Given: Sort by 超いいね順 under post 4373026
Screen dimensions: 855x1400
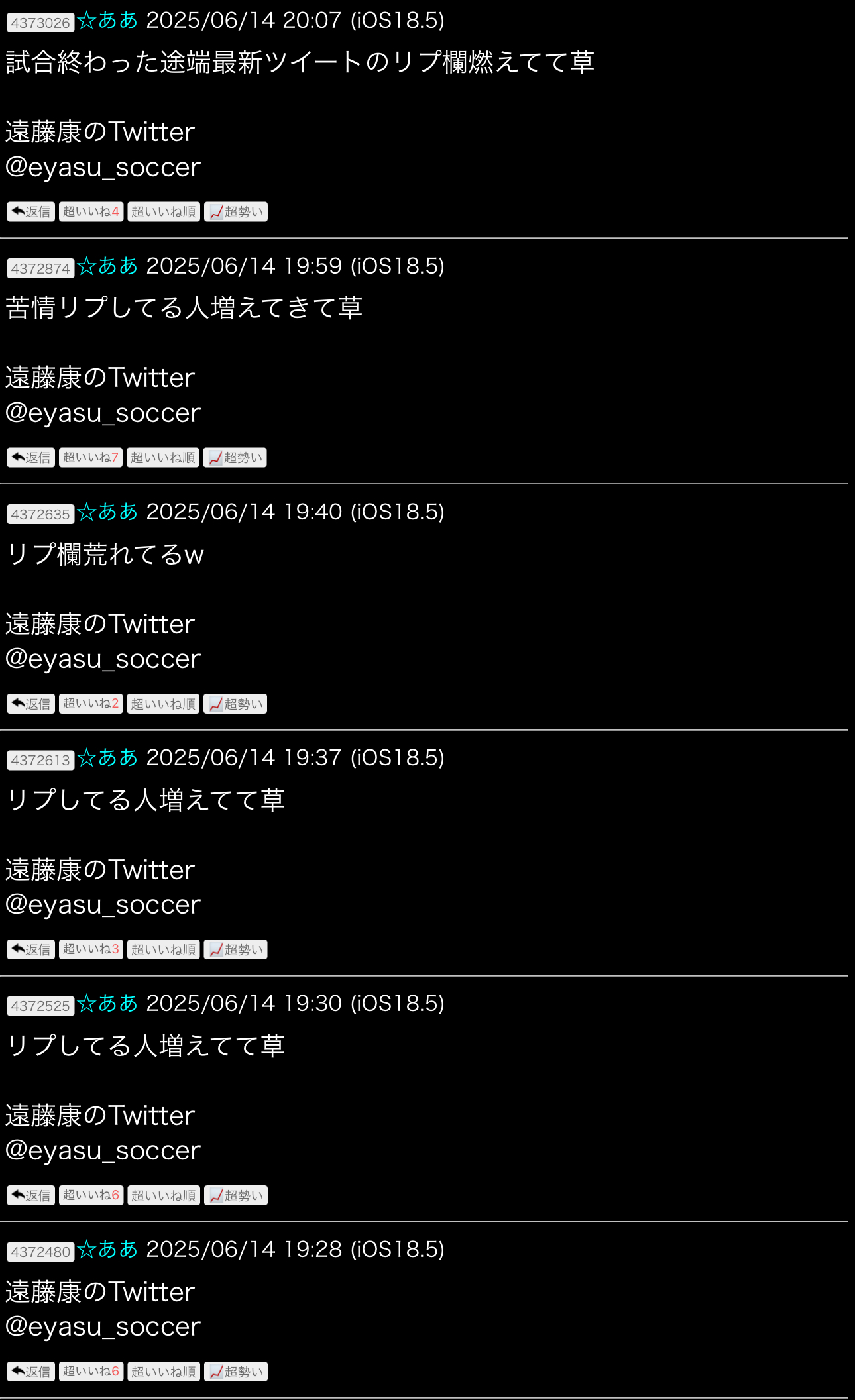Looking at the screenshot, I should (164, 212).
